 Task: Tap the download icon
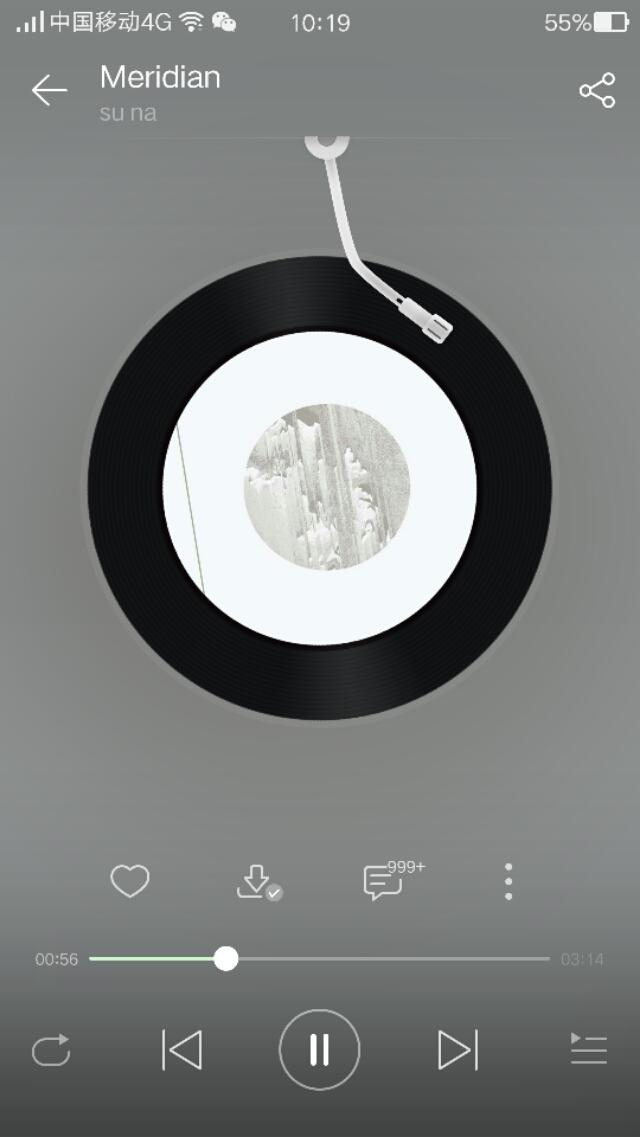(x=255, y=881)
